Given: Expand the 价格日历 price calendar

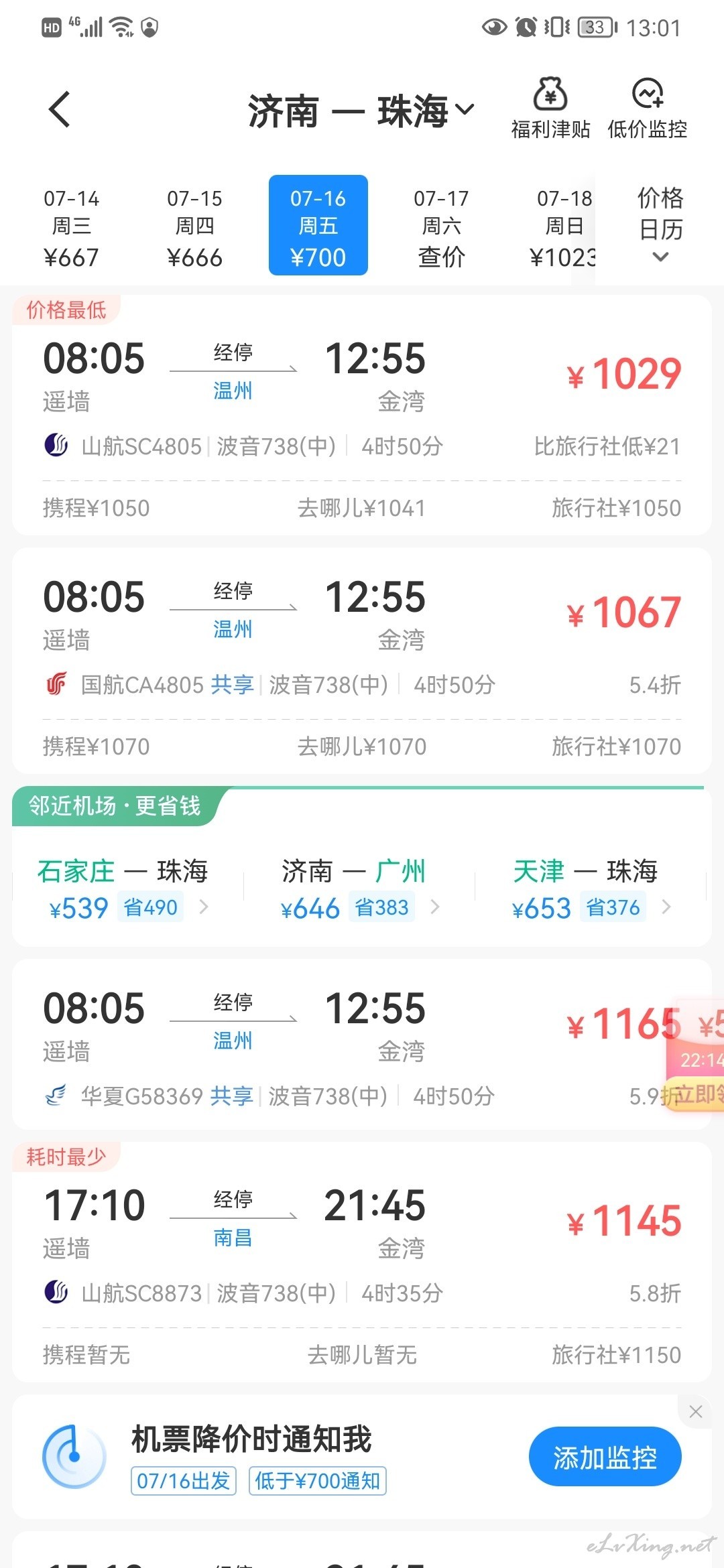Looking at the screenshot, I should pos(660,225).
